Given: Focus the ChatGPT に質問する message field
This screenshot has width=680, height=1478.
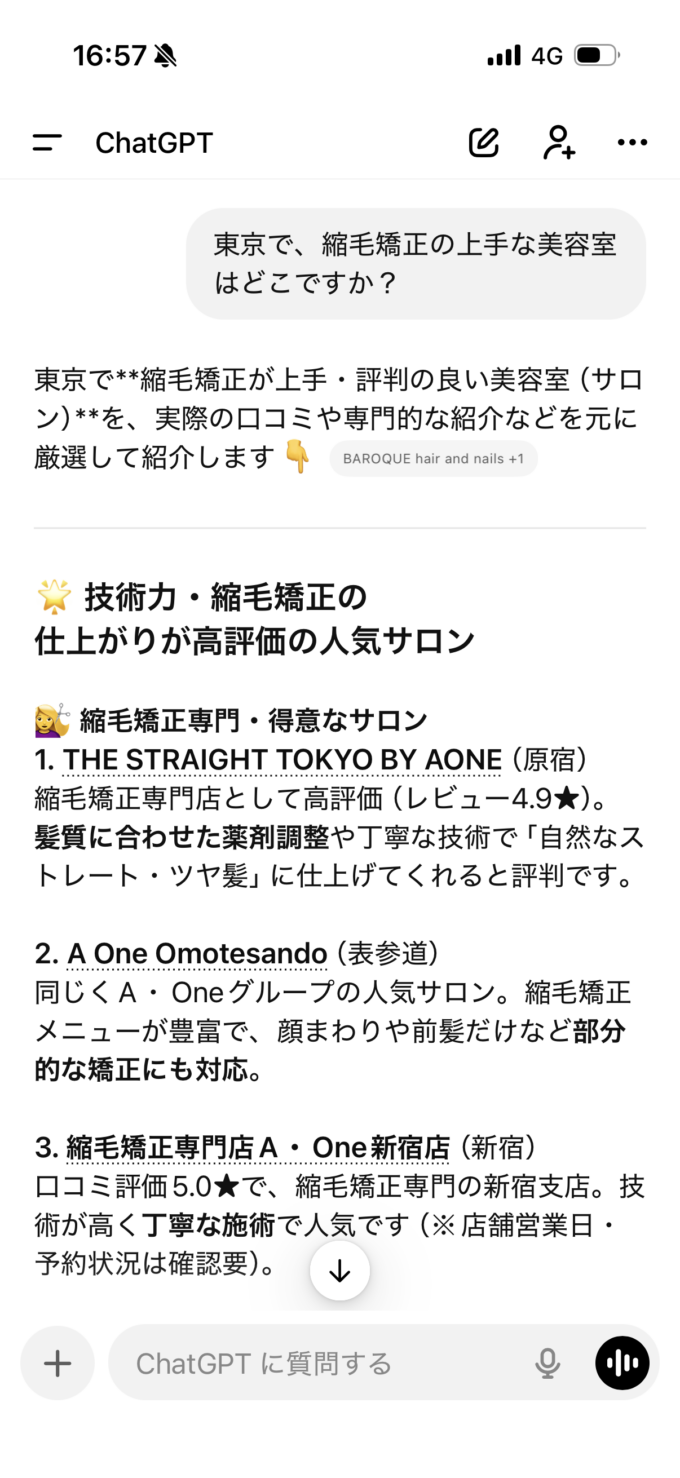Looking at the screenshot, I should pyautogui.click(x=320, y=1363).
